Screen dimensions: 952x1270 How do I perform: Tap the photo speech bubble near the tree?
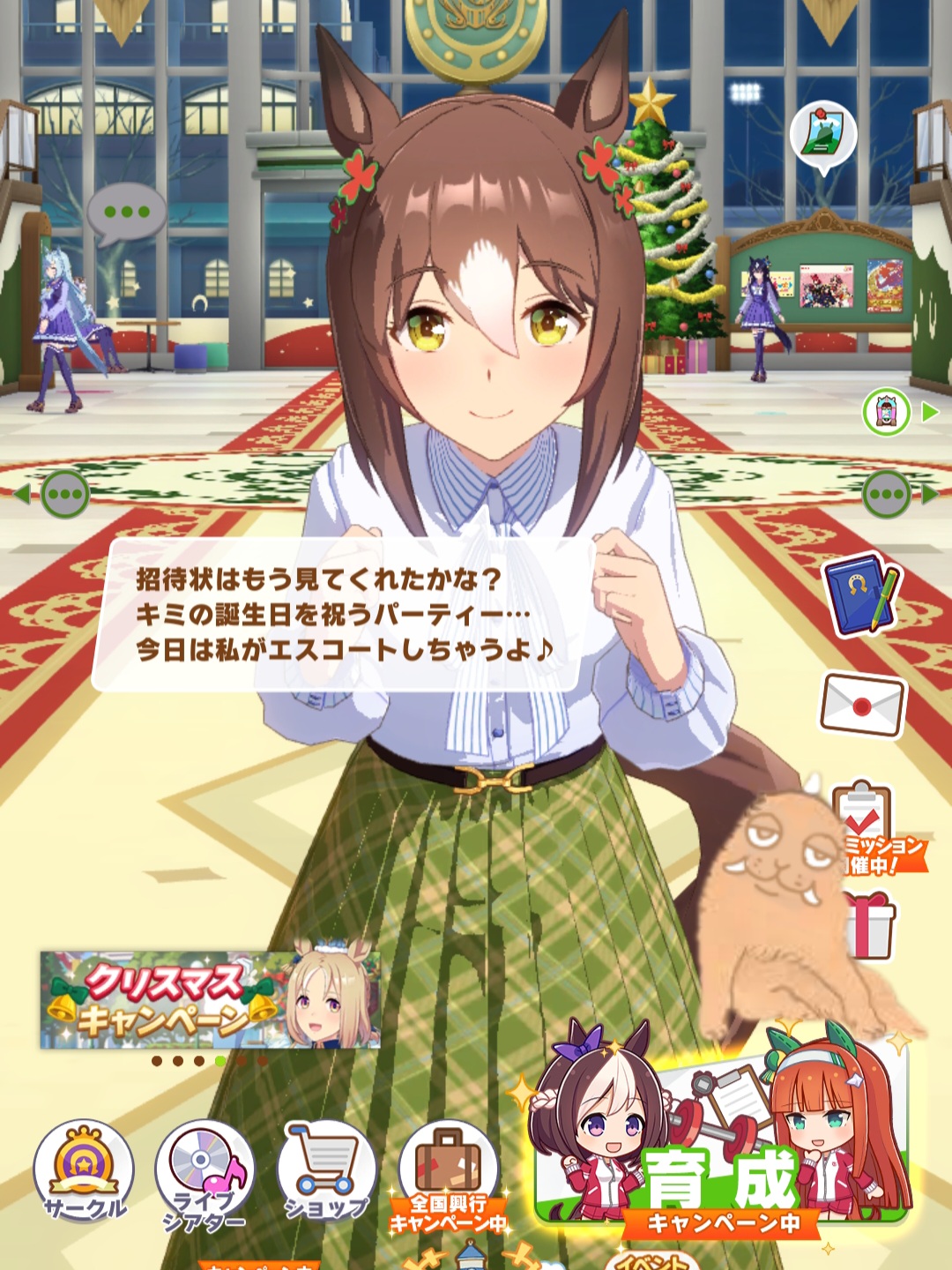(x=823, y=133)
